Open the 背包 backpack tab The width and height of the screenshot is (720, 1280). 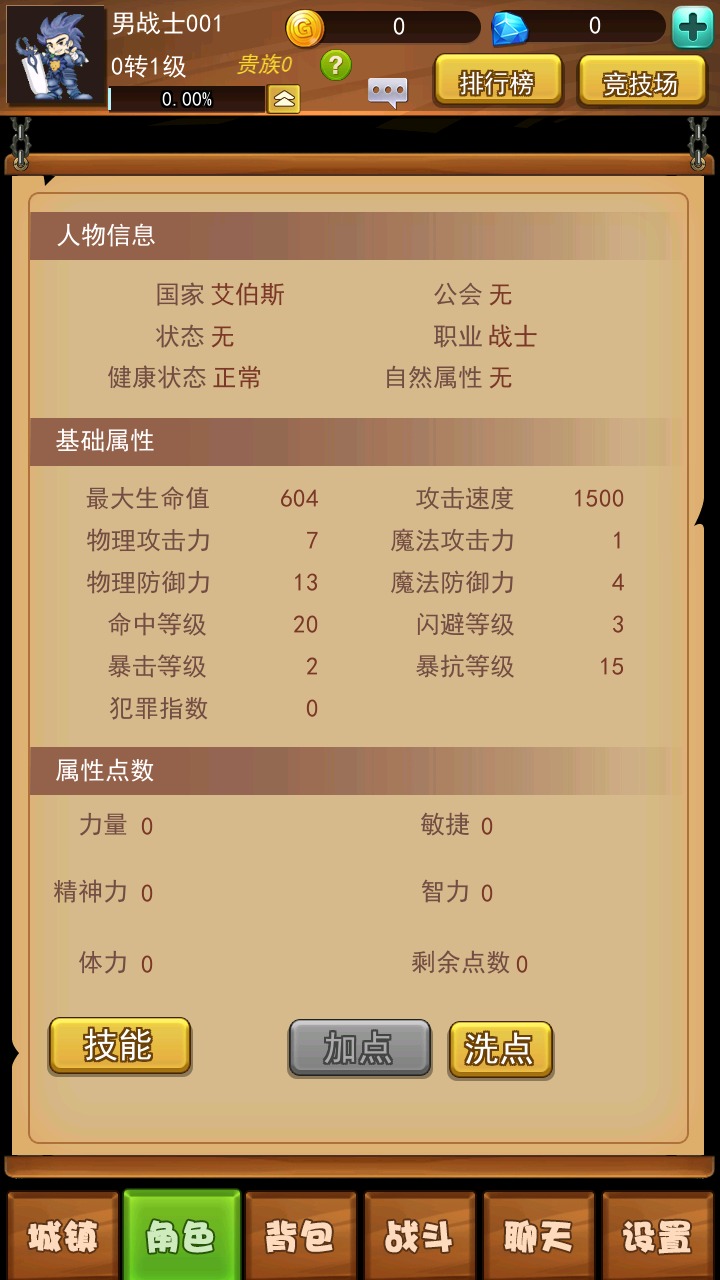(300, 1237)
